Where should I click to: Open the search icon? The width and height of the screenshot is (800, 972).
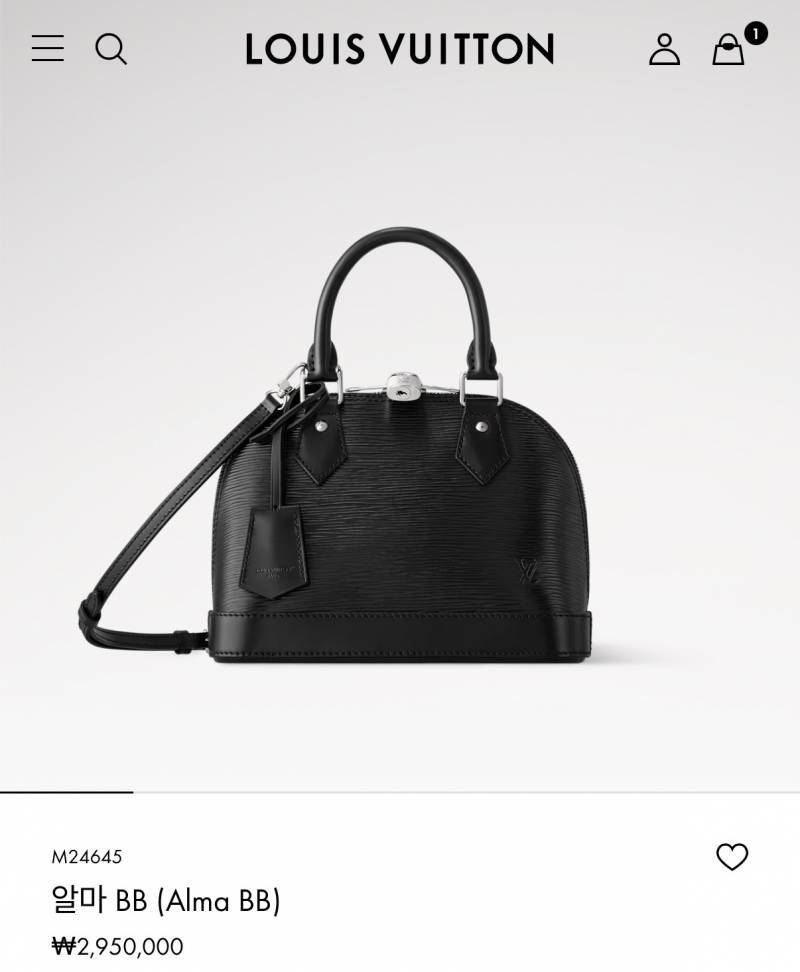111,49
